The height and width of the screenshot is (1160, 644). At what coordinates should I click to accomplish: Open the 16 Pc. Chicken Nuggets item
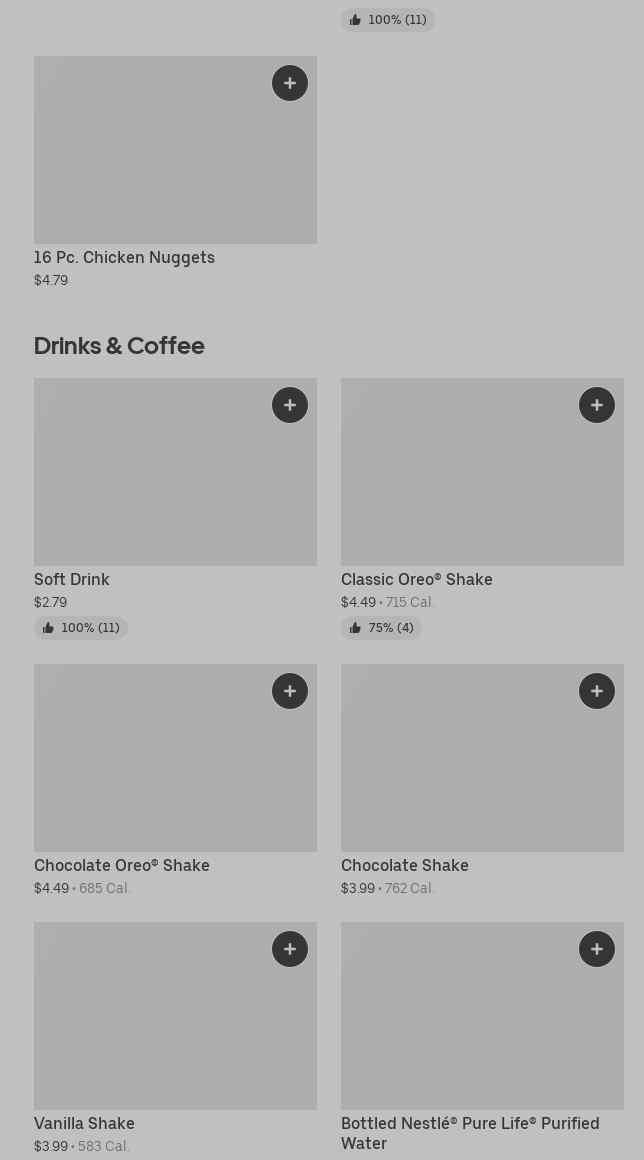175,172
